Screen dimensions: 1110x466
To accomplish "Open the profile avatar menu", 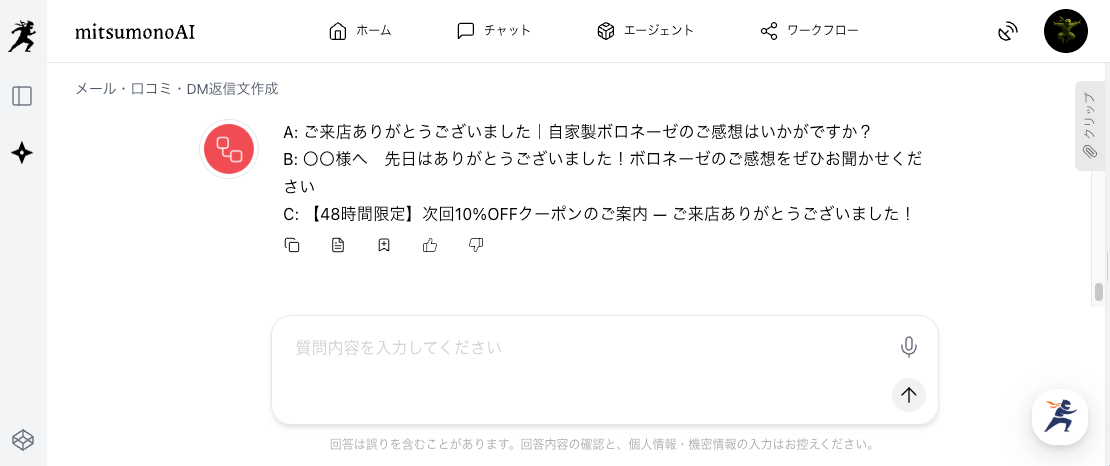I will pos(1065,31).
